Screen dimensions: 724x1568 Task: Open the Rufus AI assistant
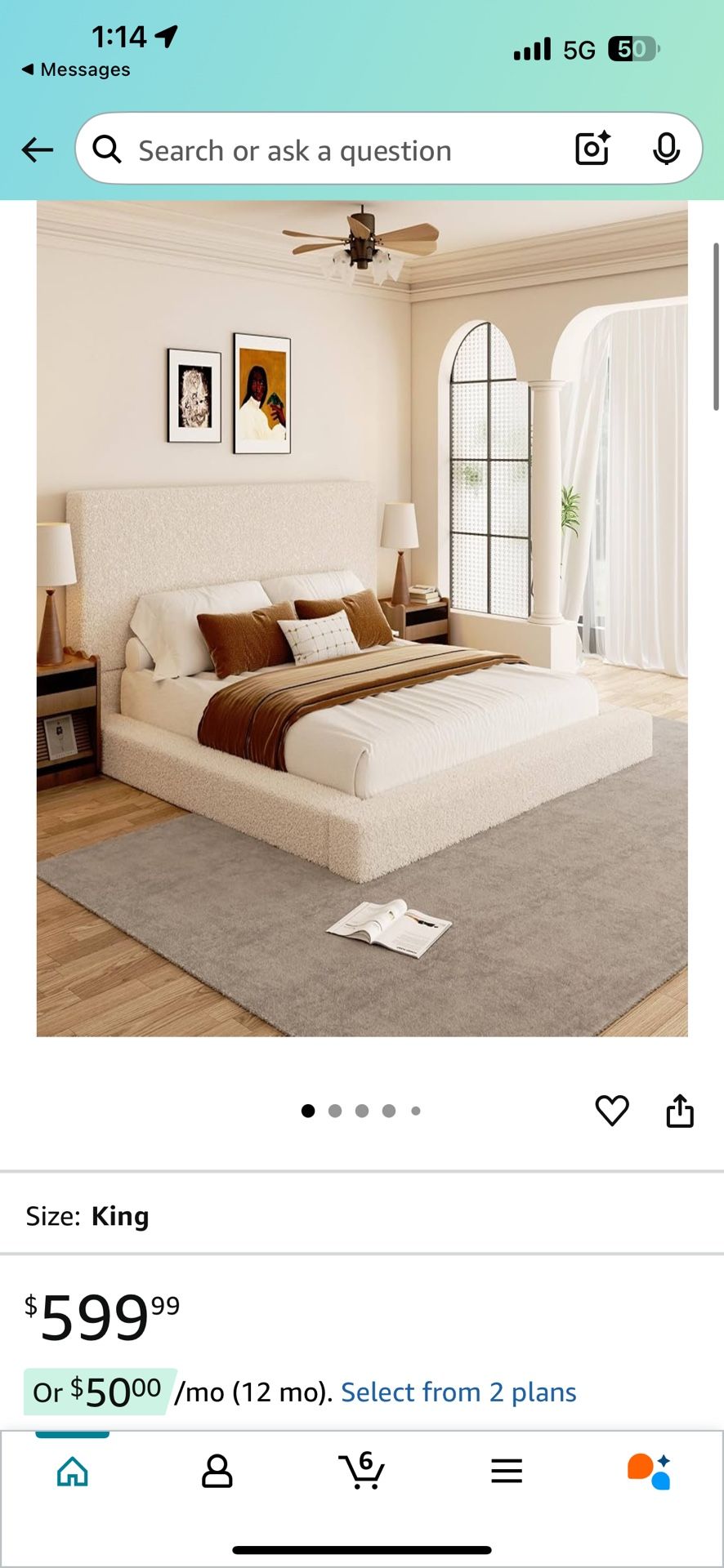650,1472
